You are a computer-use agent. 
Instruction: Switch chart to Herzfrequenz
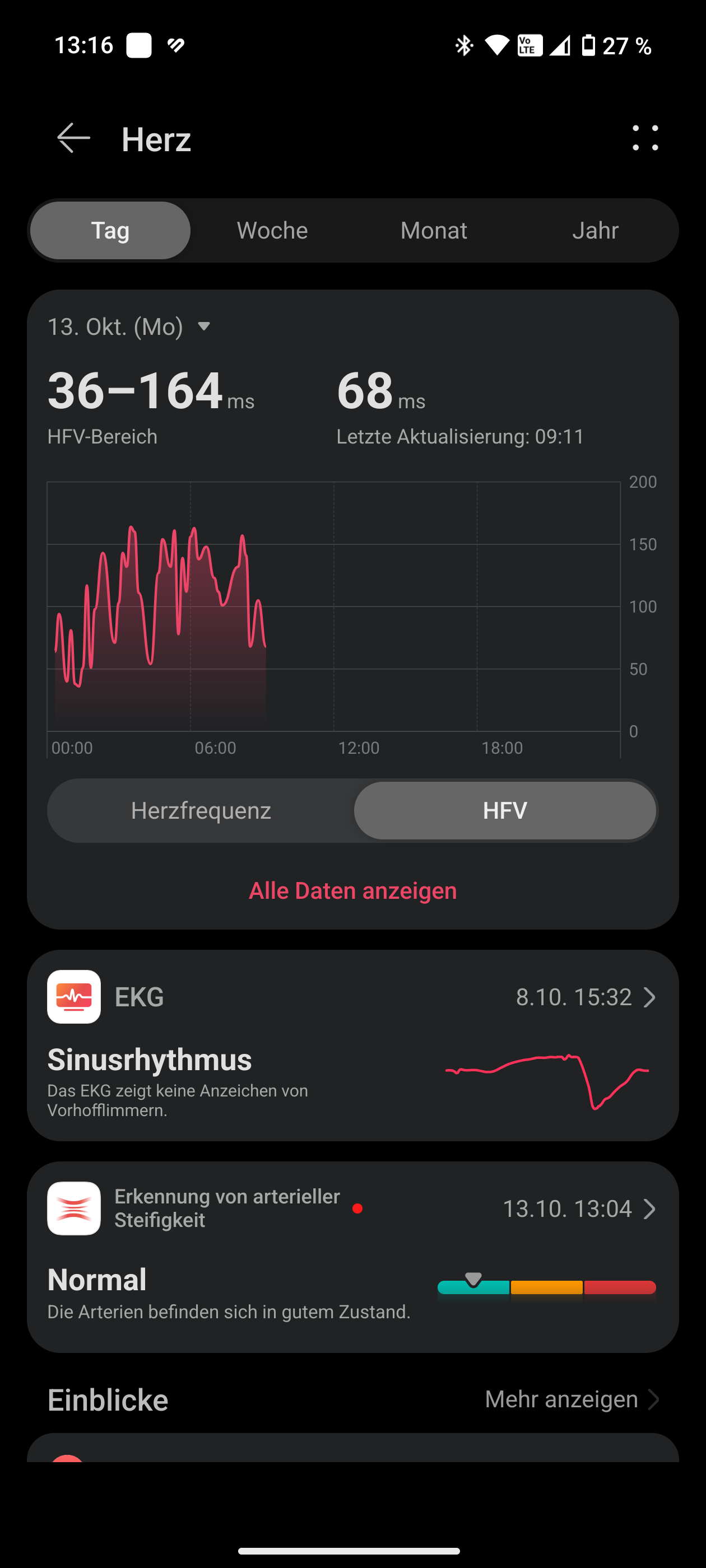click(201, 811)
